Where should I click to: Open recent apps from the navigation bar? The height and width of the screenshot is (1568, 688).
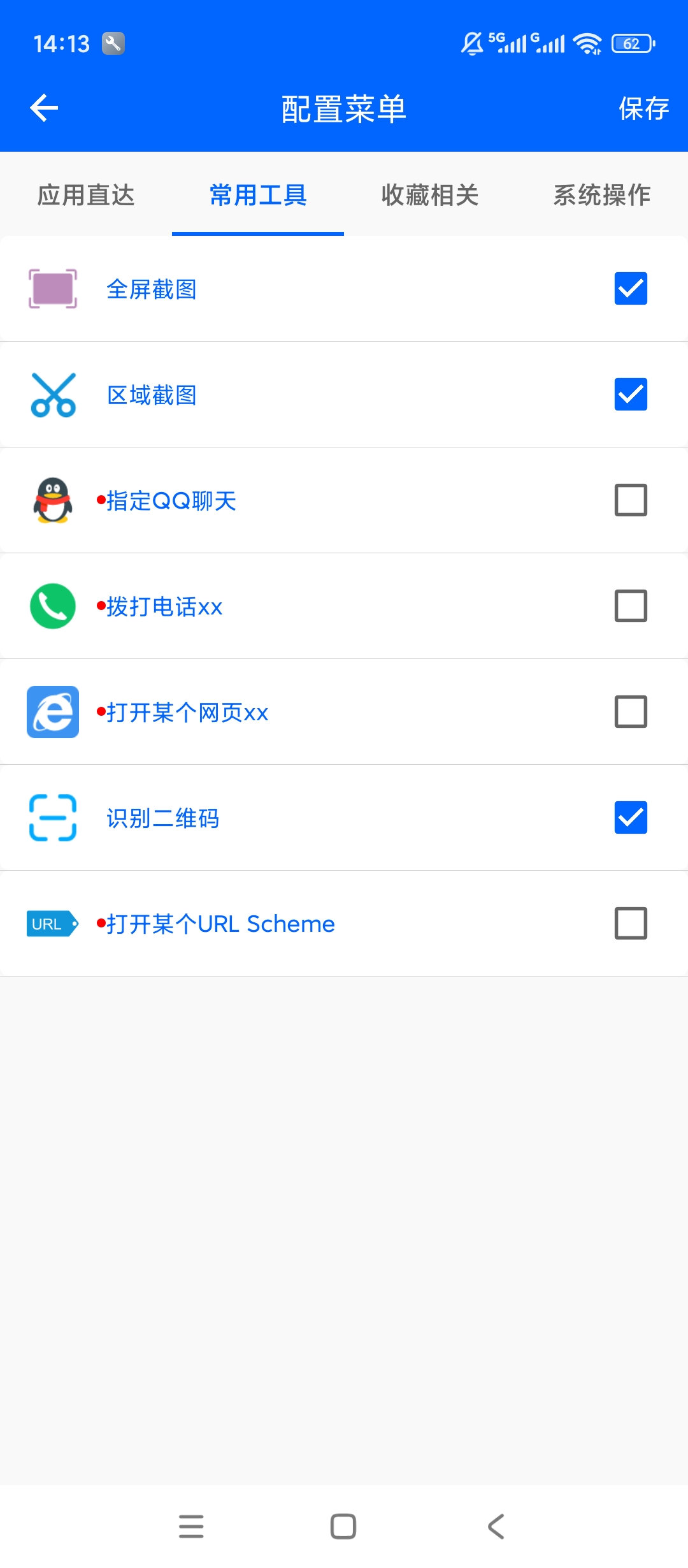[191, 1527]
